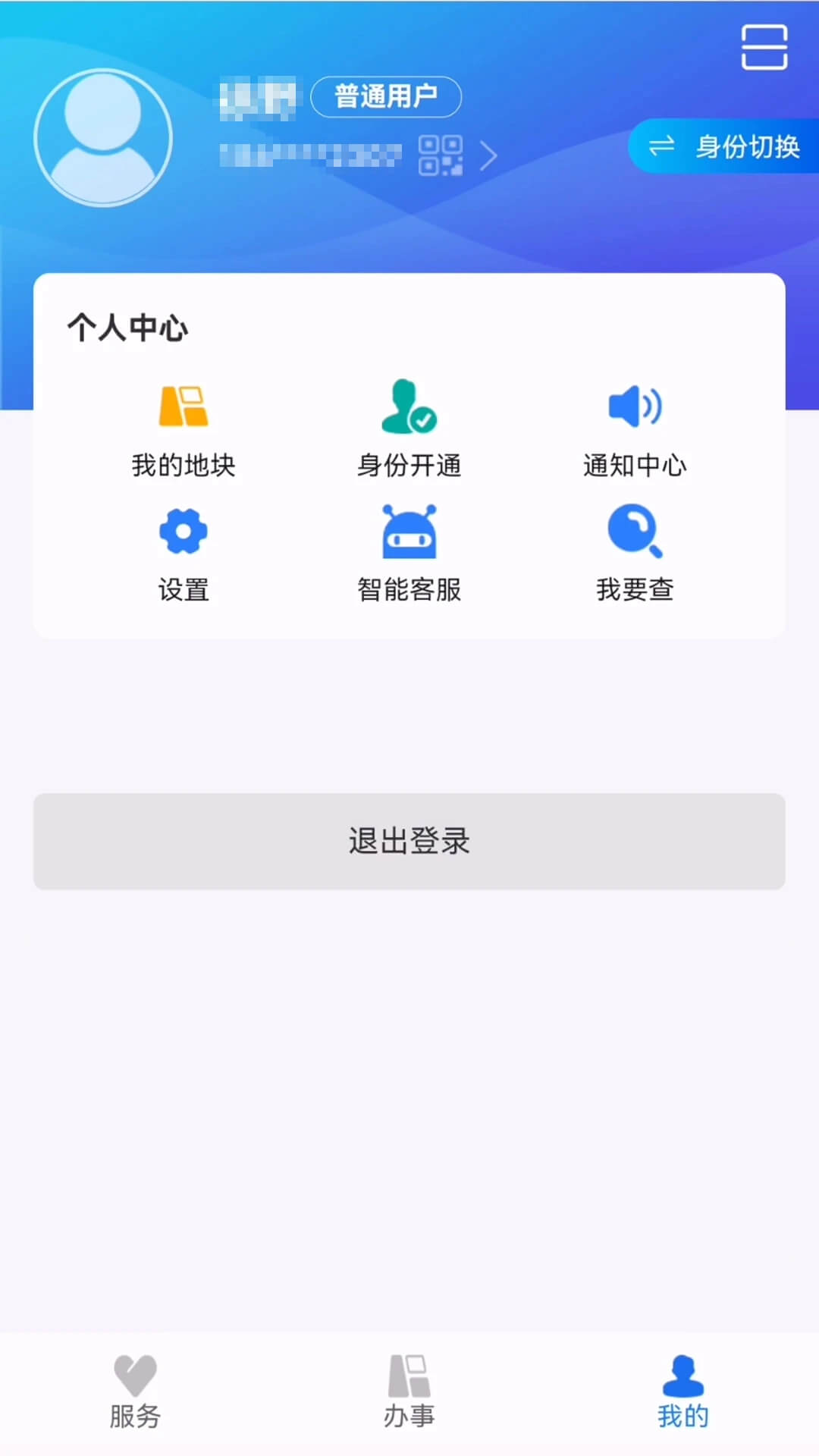Open 我要查 search feature
Screen dimensions: 819x1456
tap(635, 555)
